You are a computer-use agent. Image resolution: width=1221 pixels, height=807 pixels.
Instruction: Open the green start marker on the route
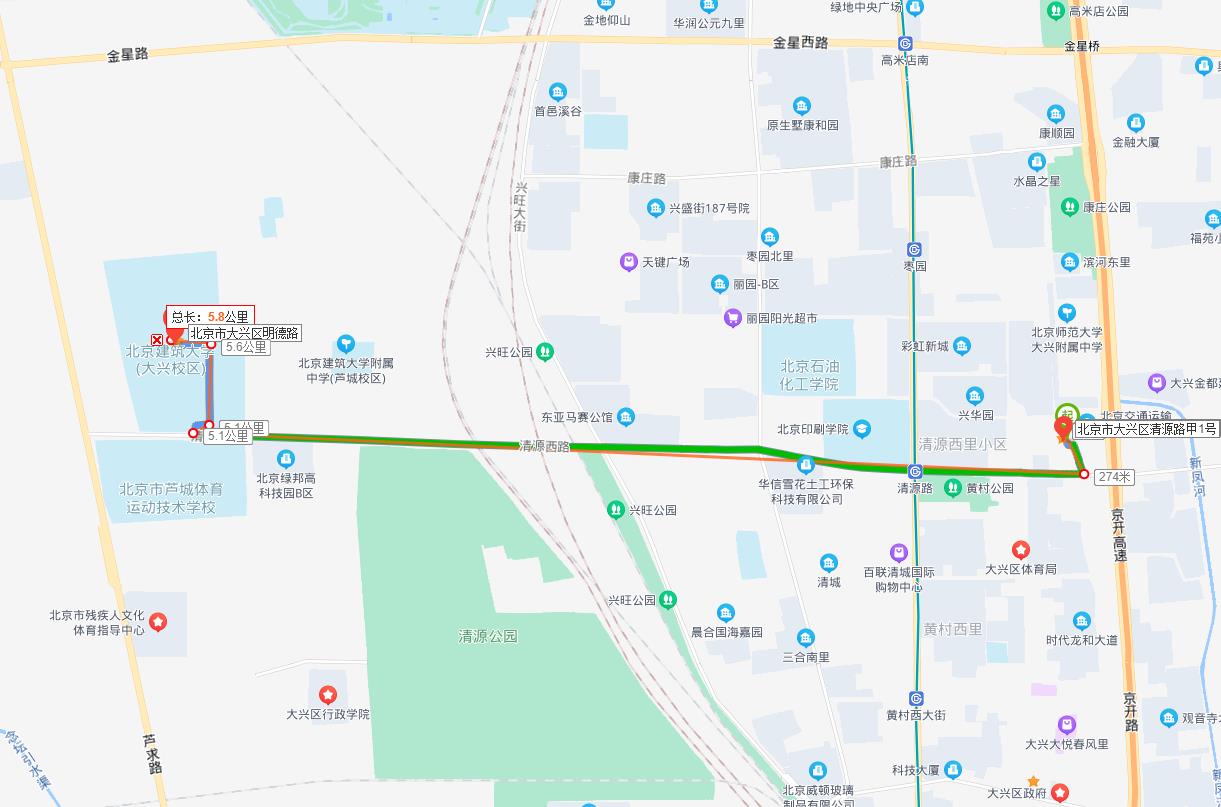tap(1067, 412)
